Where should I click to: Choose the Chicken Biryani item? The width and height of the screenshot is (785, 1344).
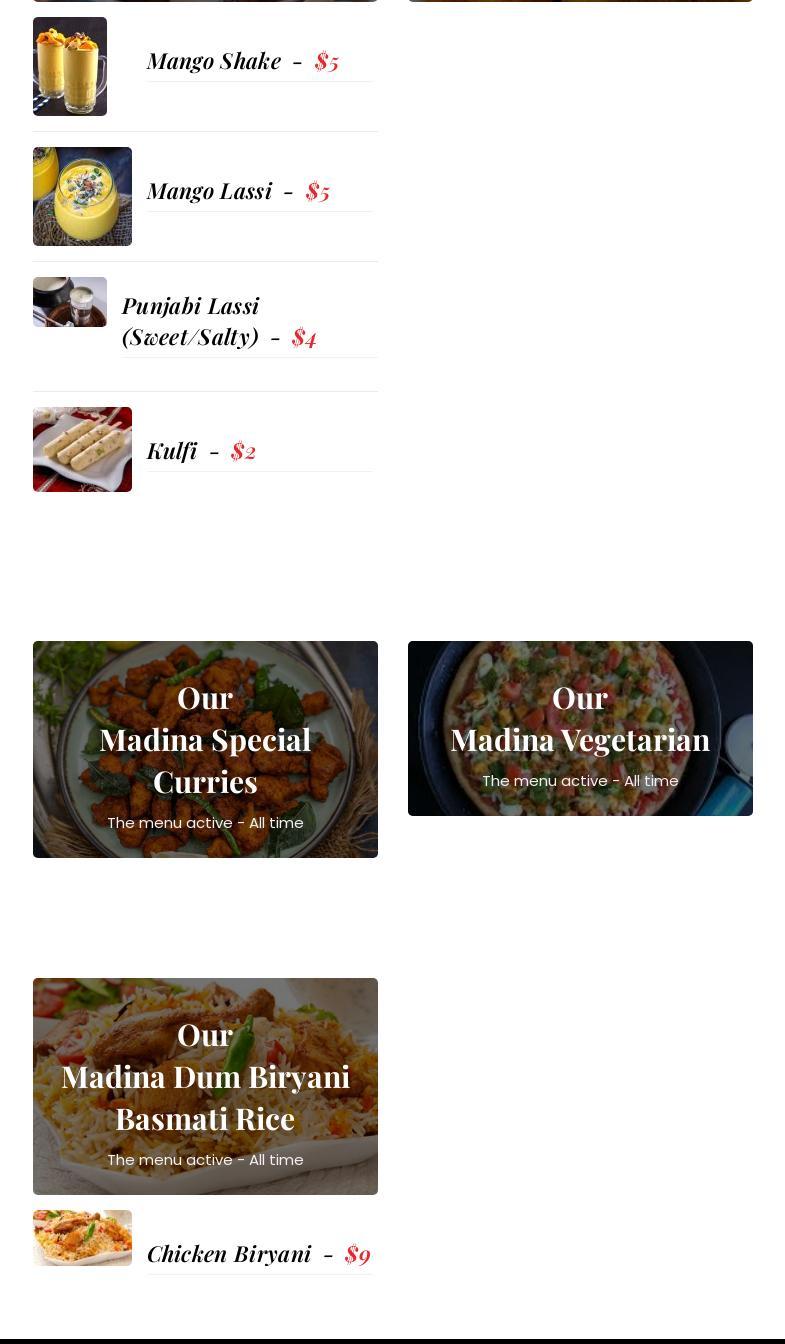(229, 1254)
